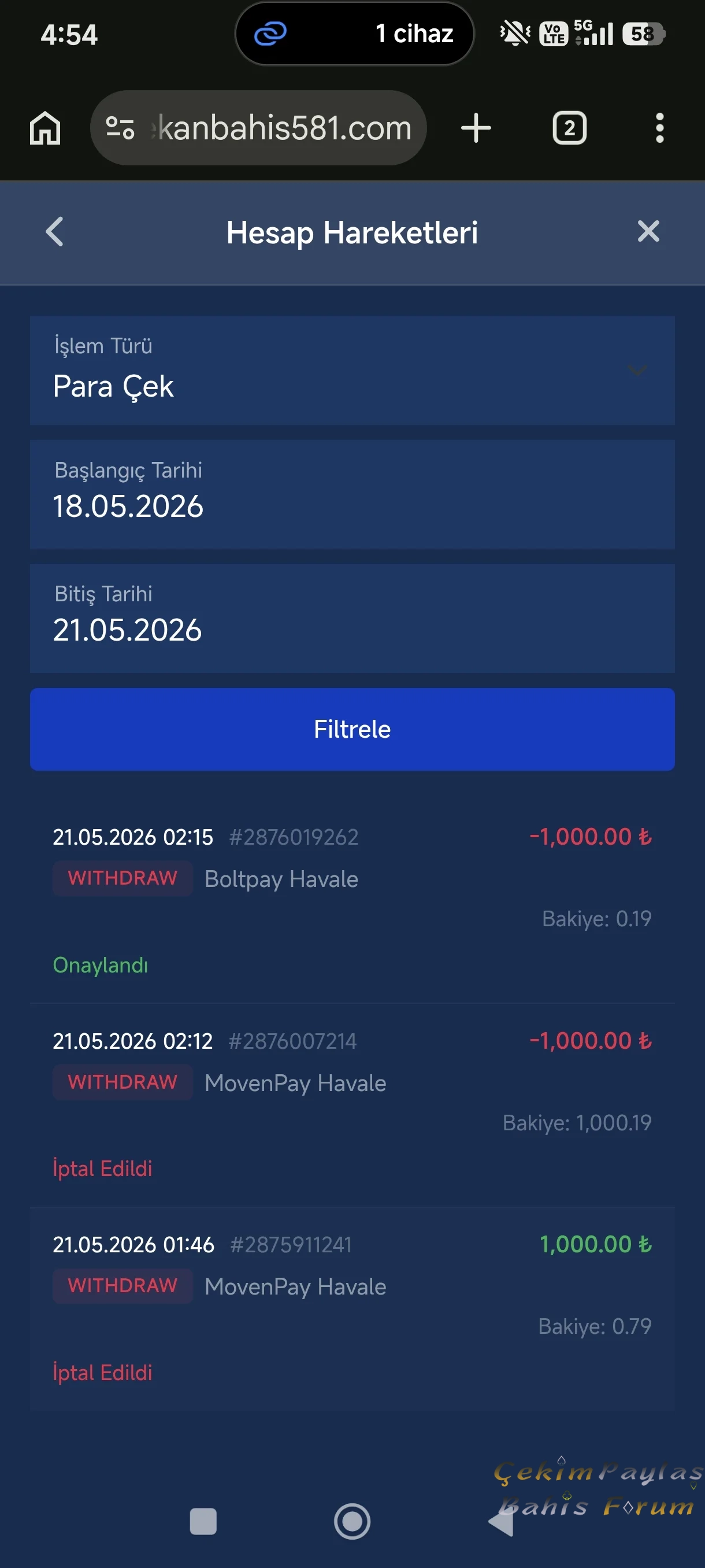Tap the browser address bar
The height and width of the screenshot is (1568, 705).
[x=258, y=128]
